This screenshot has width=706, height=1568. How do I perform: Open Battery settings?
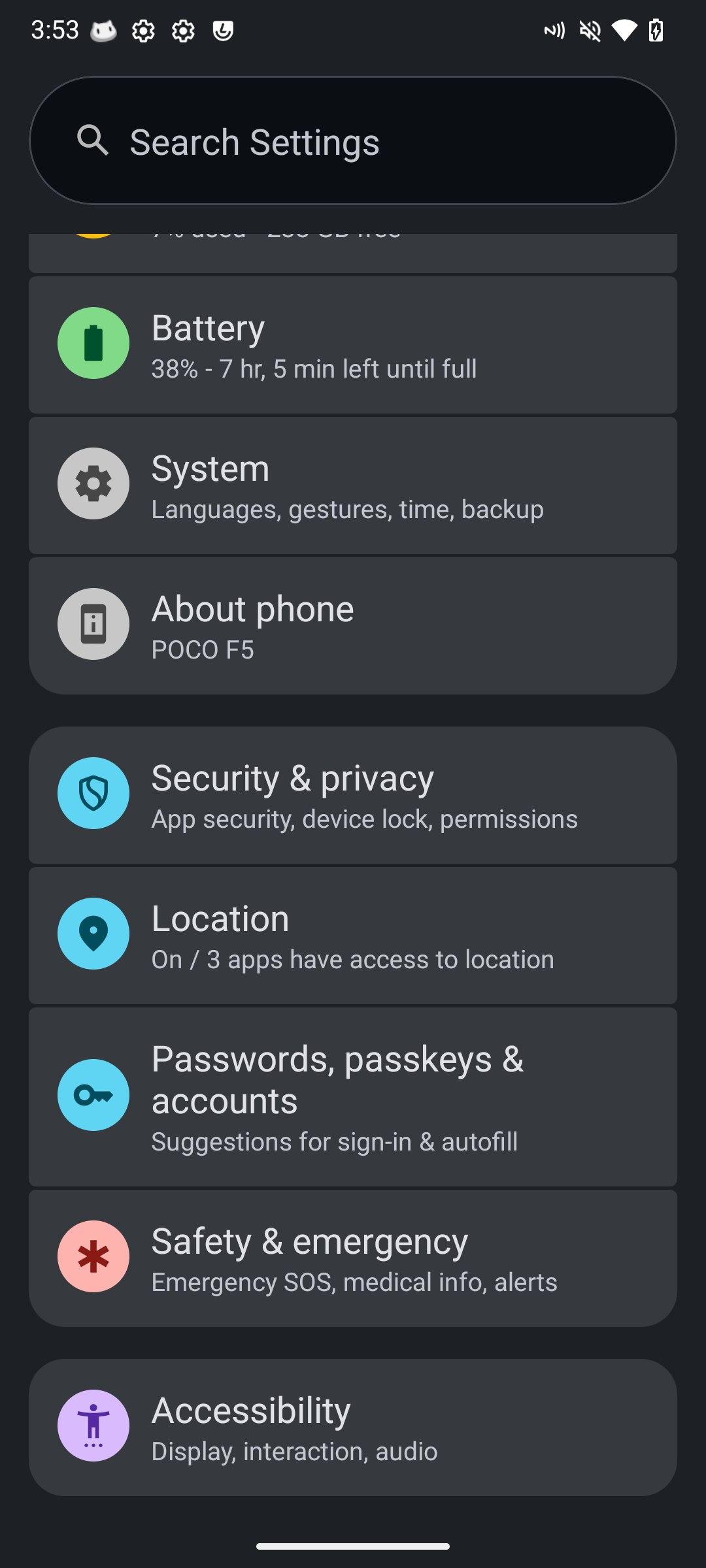pos(353,345)
